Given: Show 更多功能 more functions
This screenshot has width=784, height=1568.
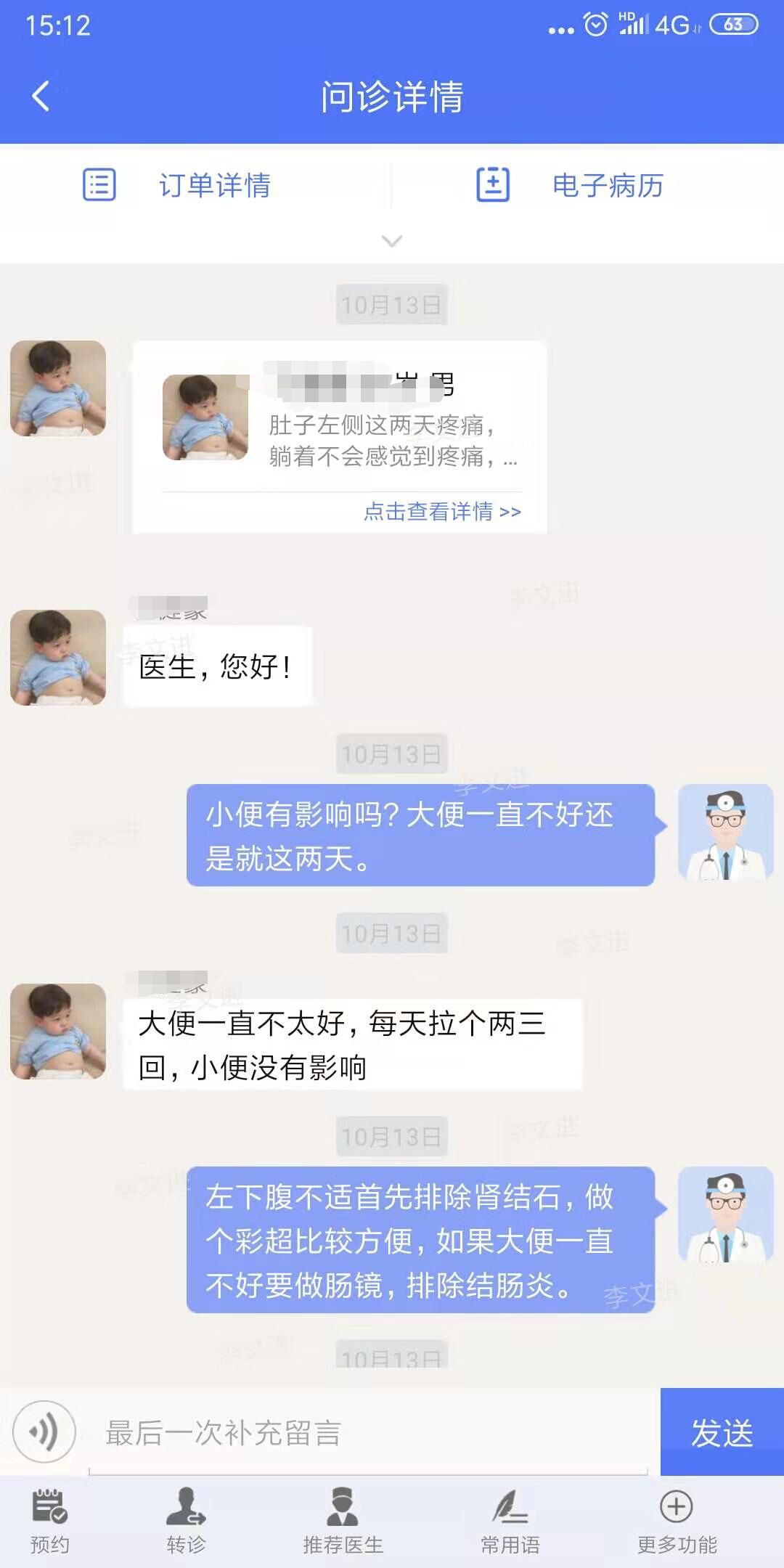Looking at the screenshot, I should [677, 1522].
